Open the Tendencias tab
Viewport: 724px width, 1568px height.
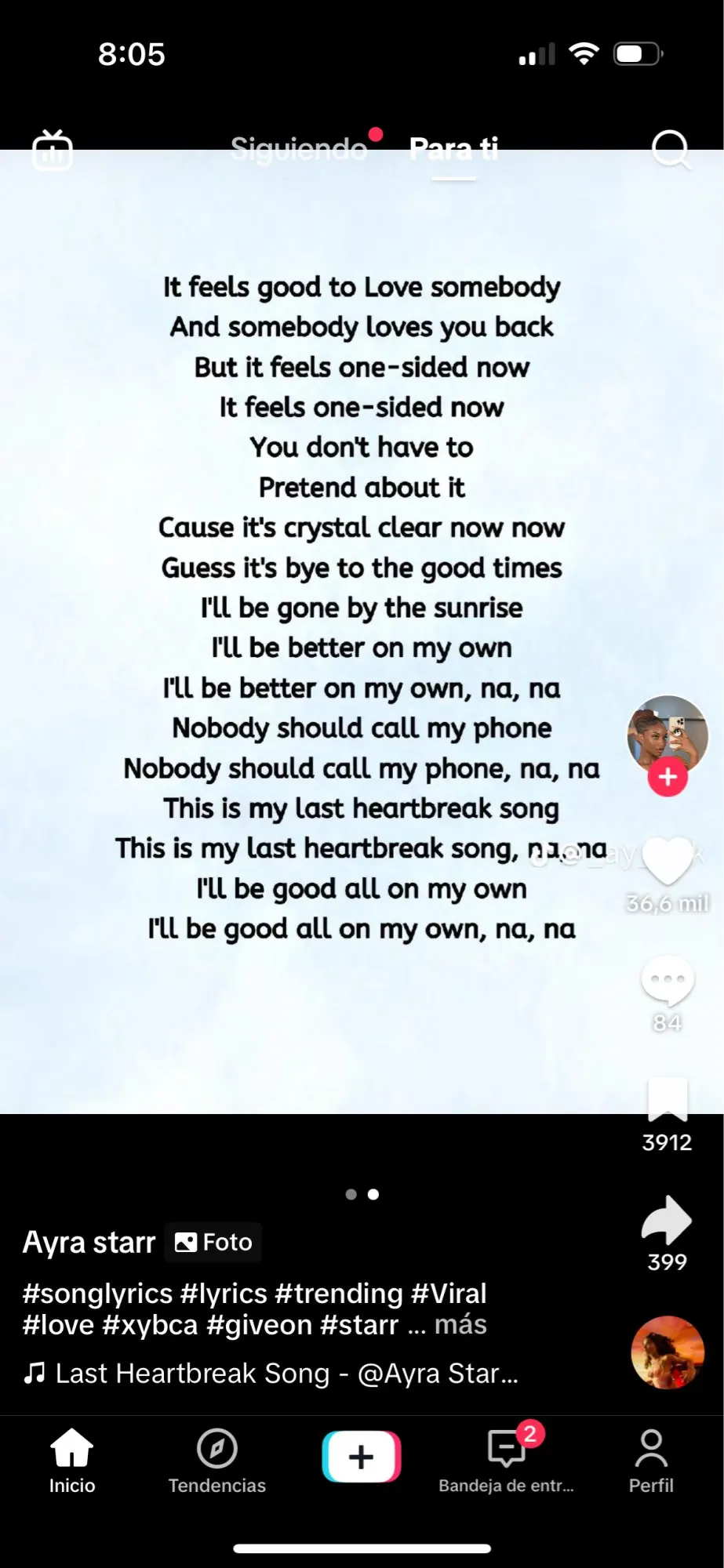click(217, 1461)
